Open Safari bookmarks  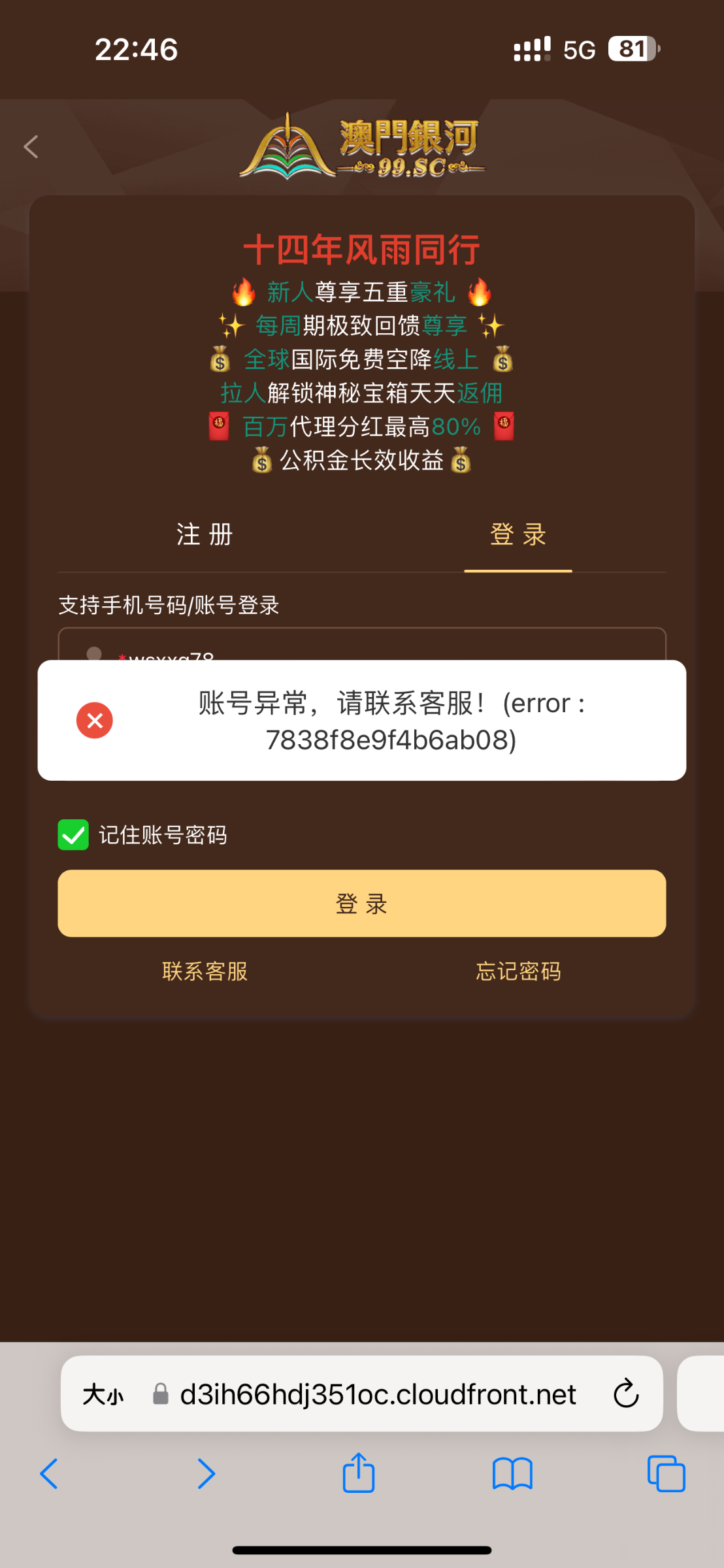tap(512, 1474)
